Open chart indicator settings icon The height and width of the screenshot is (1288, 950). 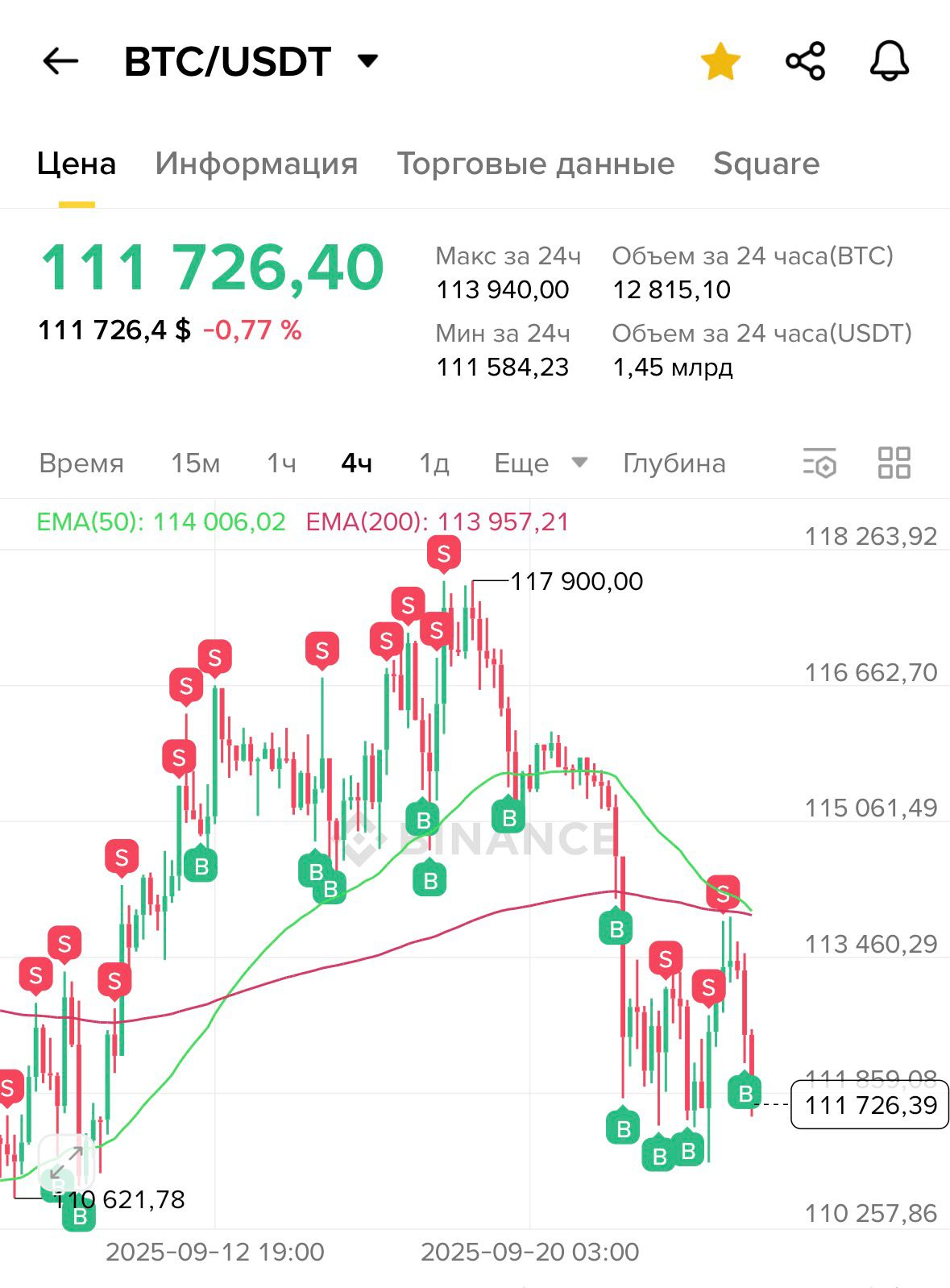coord(819,463)
